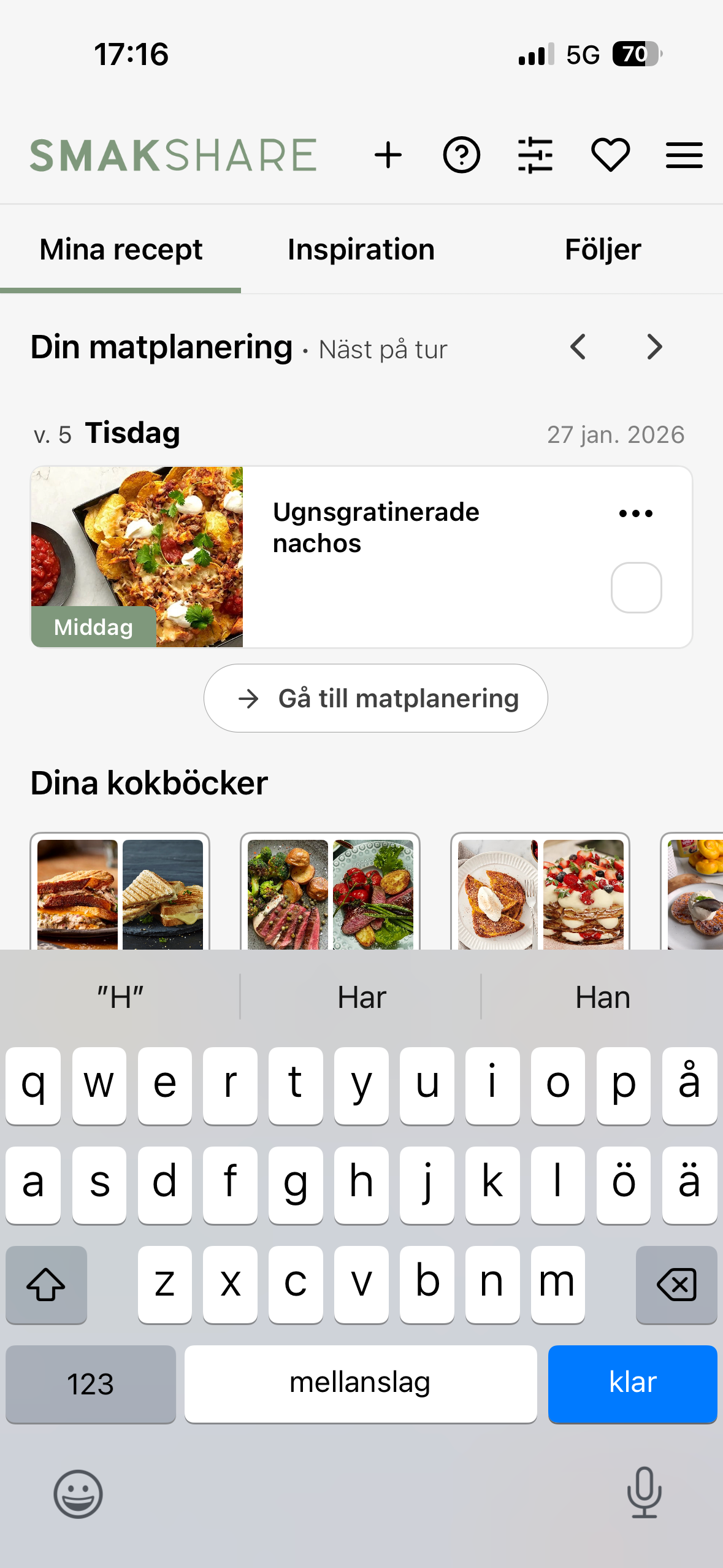
Task: Hit the backspace key
Action: [x=676, y=1284]
